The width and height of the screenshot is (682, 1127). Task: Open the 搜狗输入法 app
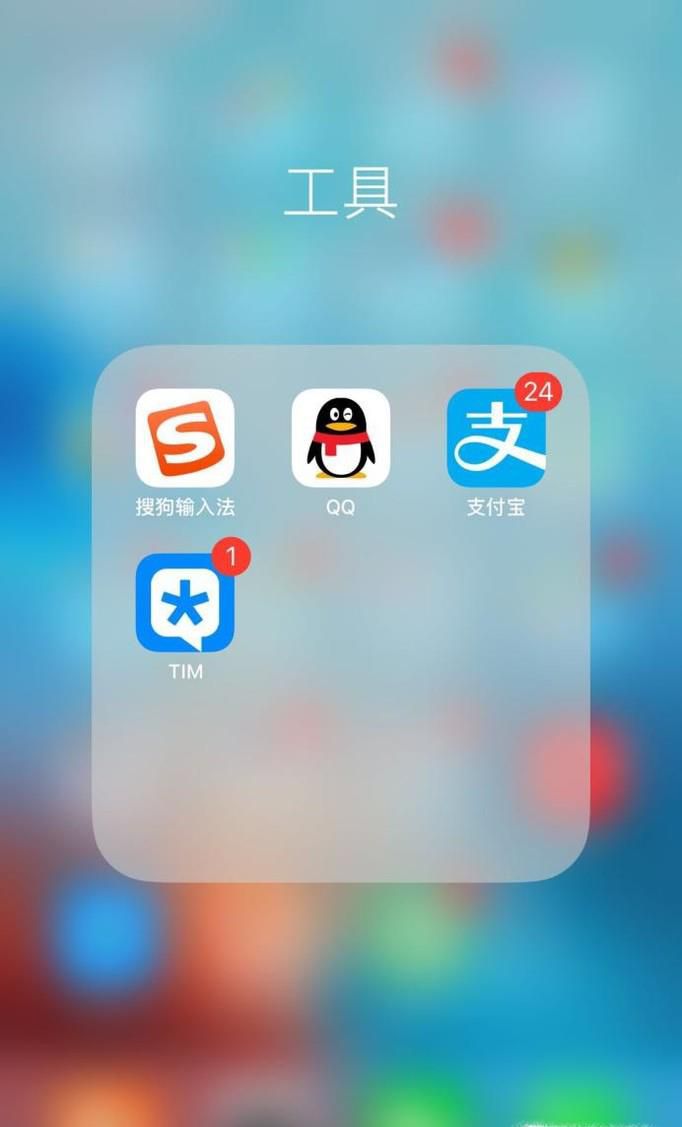[185, 438]
